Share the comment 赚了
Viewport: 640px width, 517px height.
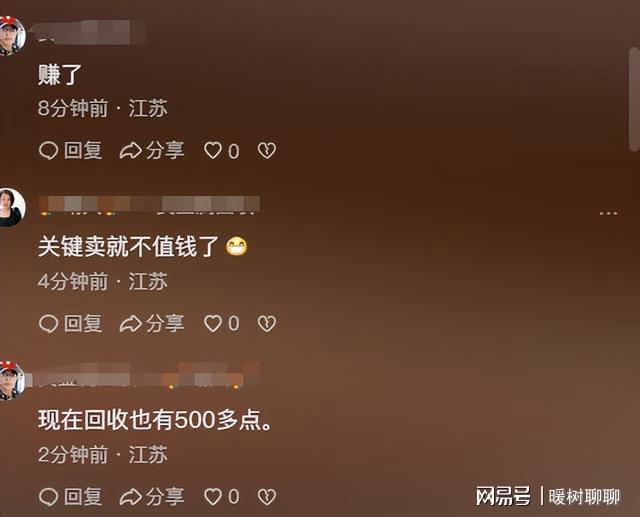click(x=152, y=151)
